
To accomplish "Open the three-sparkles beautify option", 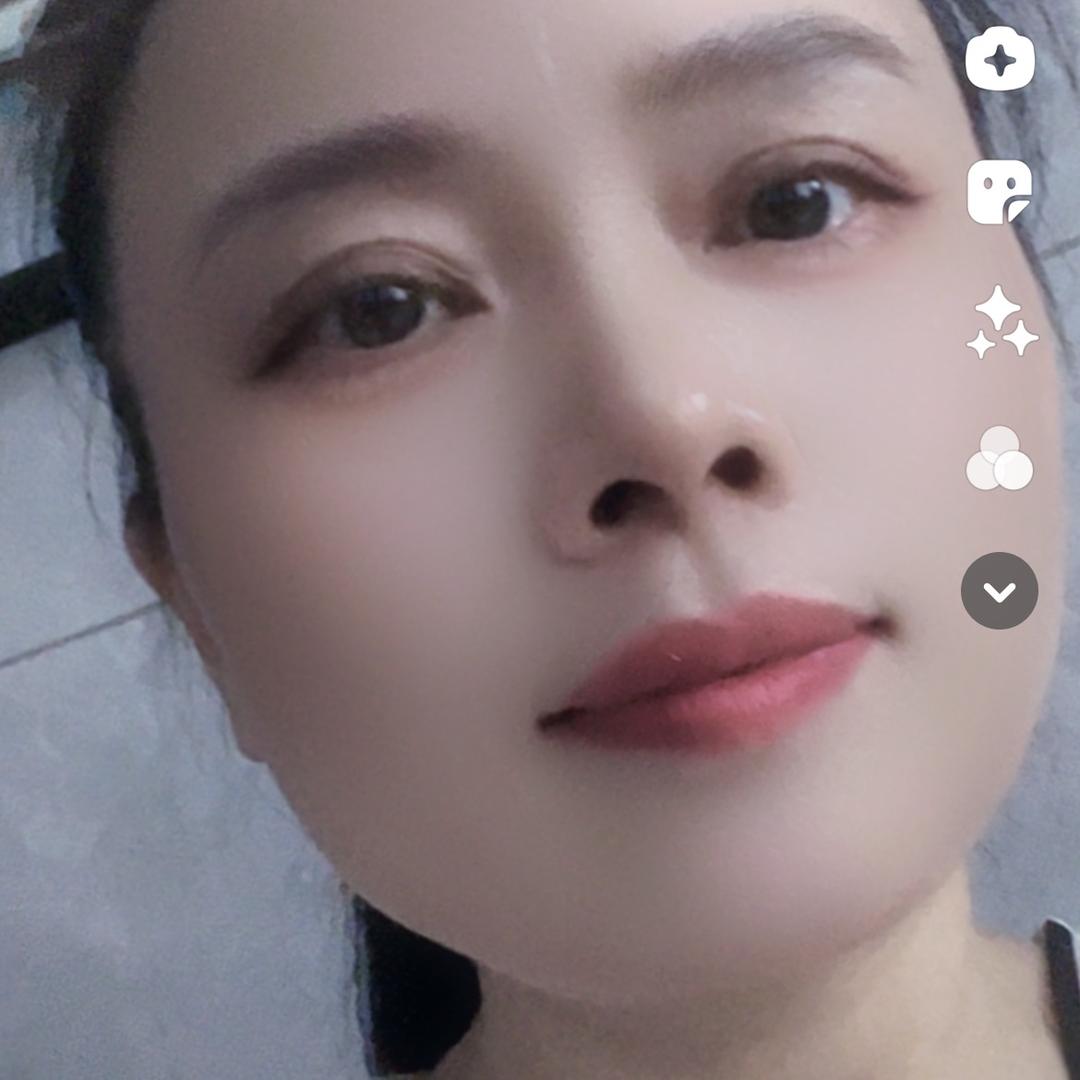I will [1001, 323].
